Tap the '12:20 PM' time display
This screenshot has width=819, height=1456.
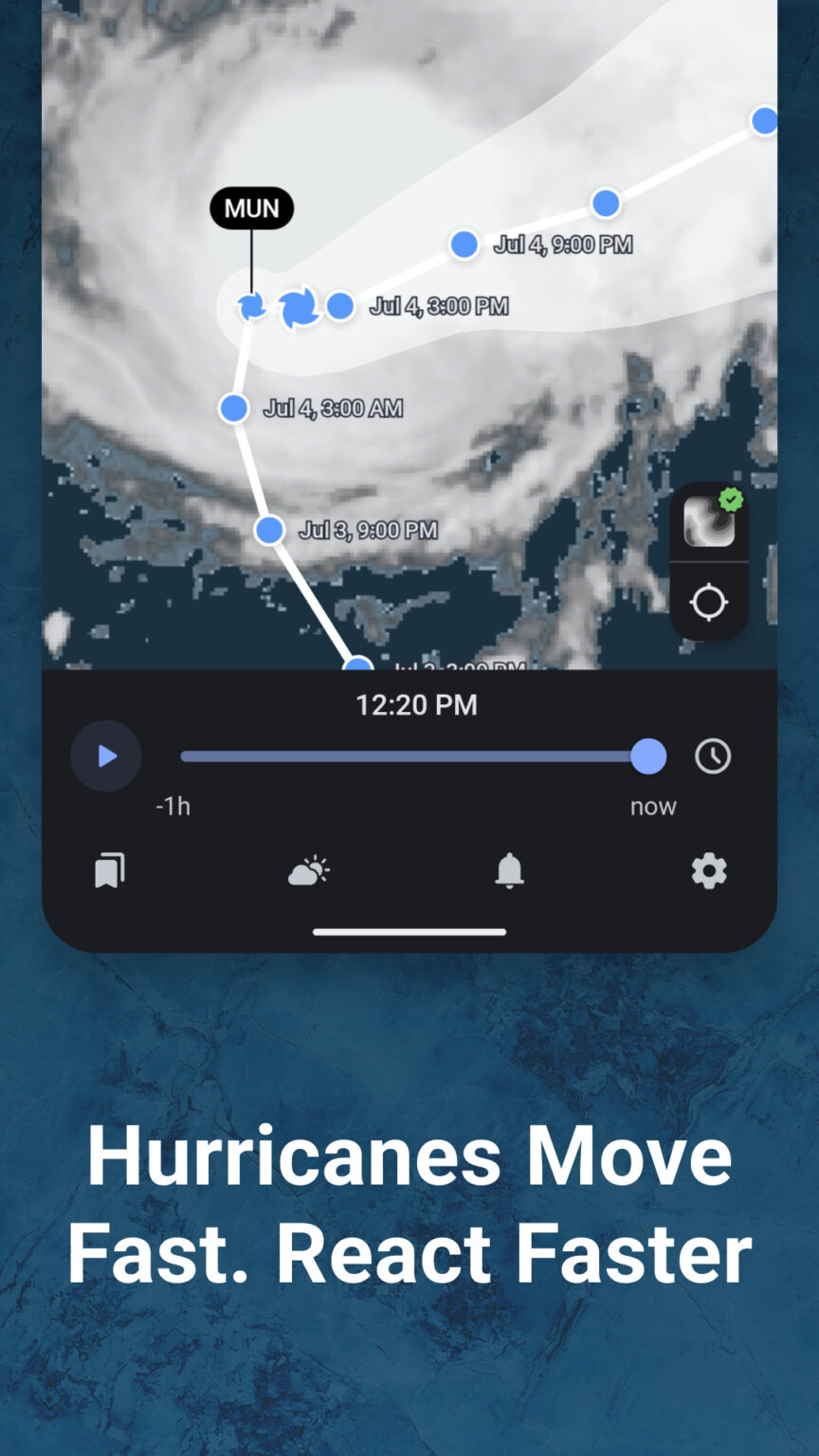[x=416, y=704]
